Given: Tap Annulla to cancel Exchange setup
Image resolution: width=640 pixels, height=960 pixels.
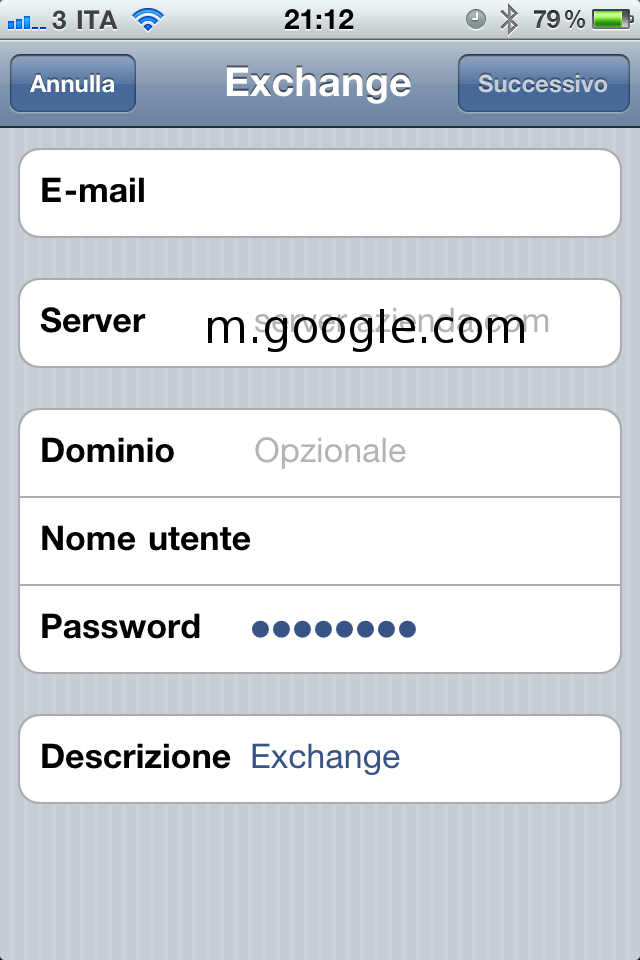Looking at the screenshot, I should click(73, 84).
